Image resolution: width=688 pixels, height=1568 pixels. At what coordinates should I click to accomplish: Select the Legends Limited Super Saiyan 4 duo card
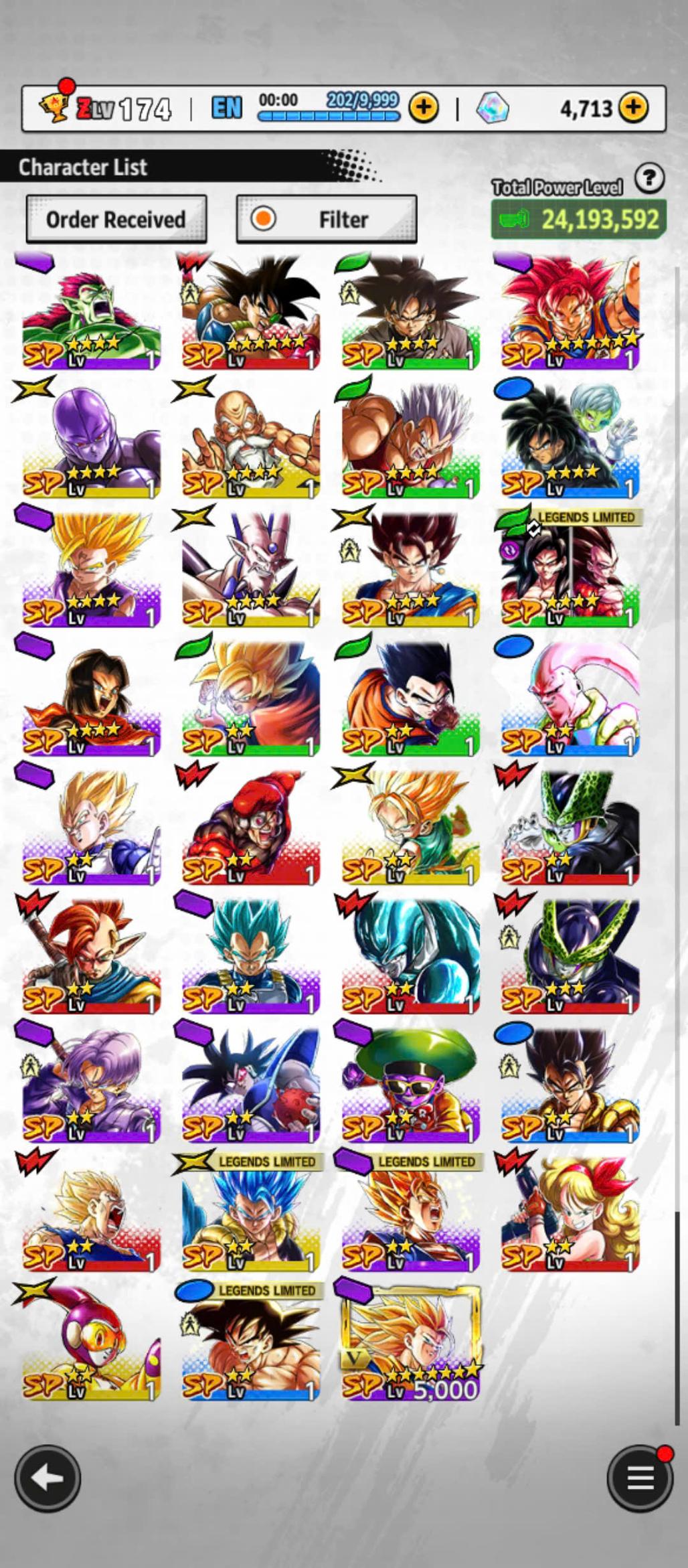click(x=570, y=569)
